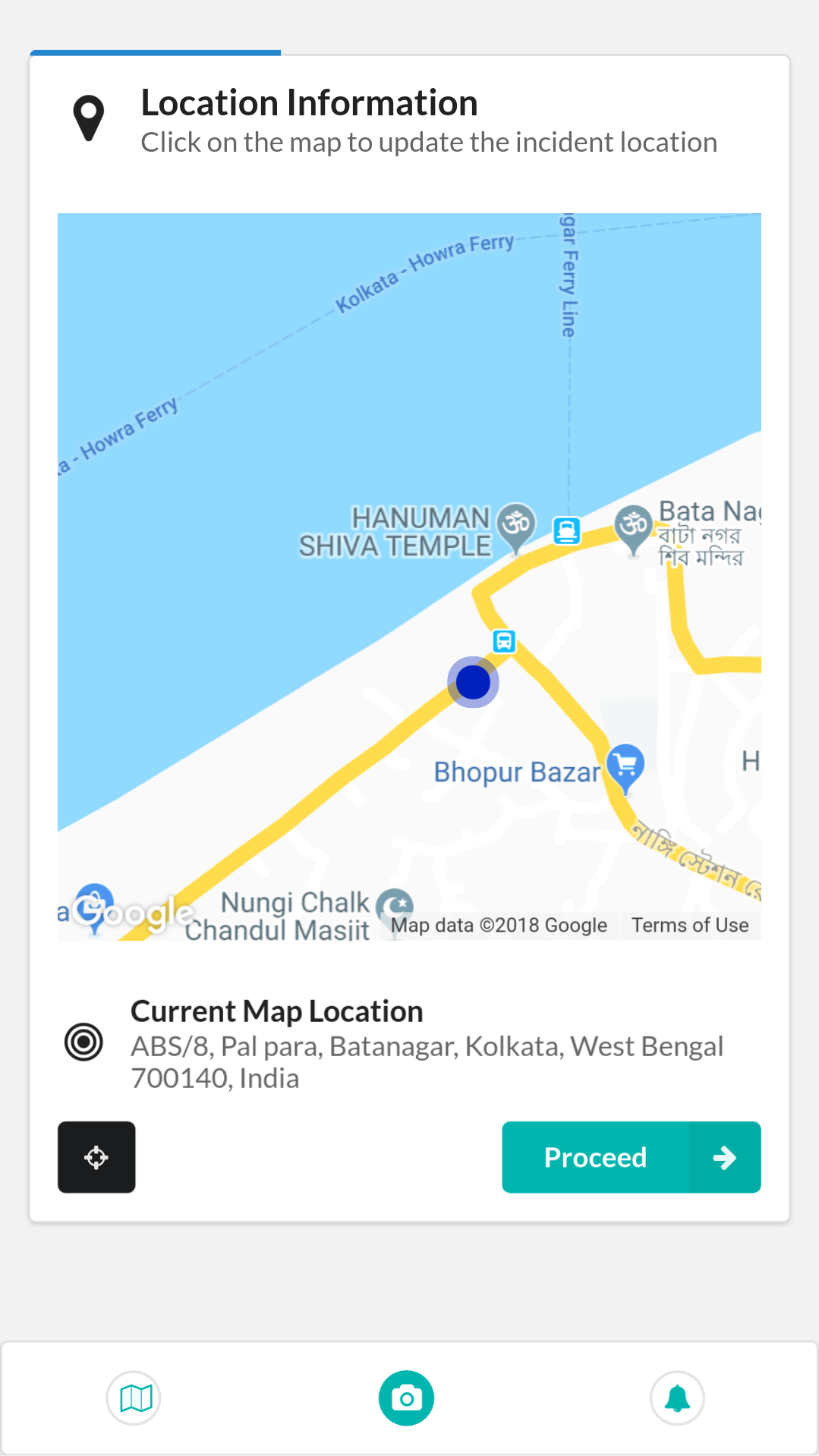Select Bhopur Bazar marker on map
The image size is (819, 1456).
tap(625, 765)
